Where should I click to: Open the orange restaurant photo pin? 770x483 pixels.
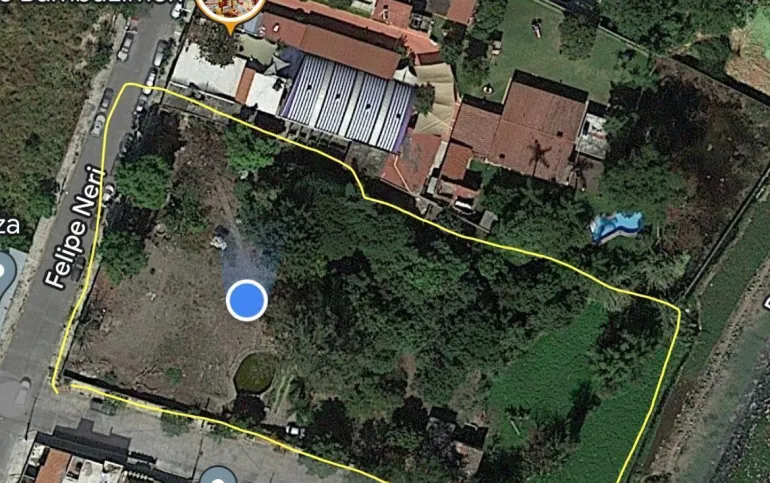coord(230,8)
